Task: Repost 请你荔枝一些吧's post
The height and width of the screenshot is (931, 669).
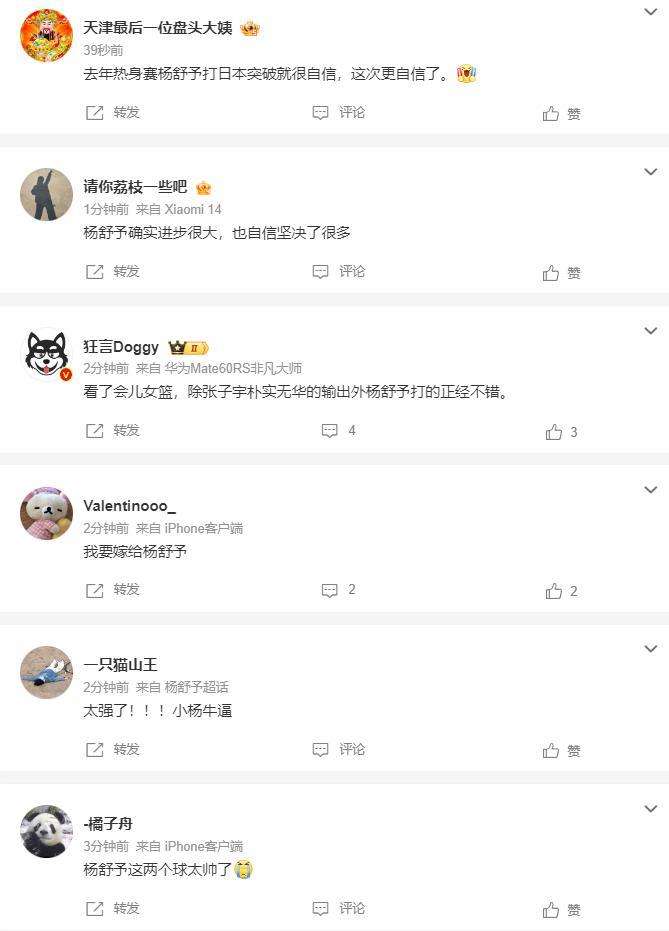Action: [112, 272]
